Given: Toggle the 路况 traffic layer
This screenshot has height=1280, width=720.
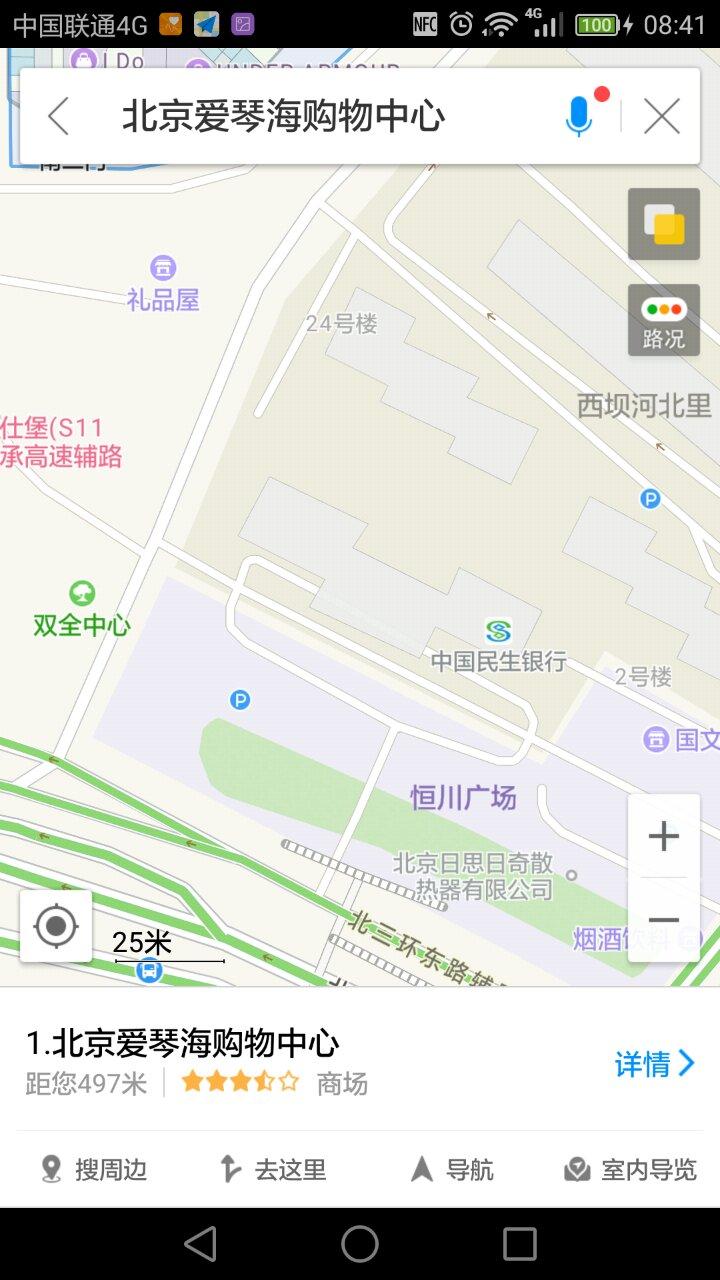Looking at the screenshot, I should coord(663,320).
